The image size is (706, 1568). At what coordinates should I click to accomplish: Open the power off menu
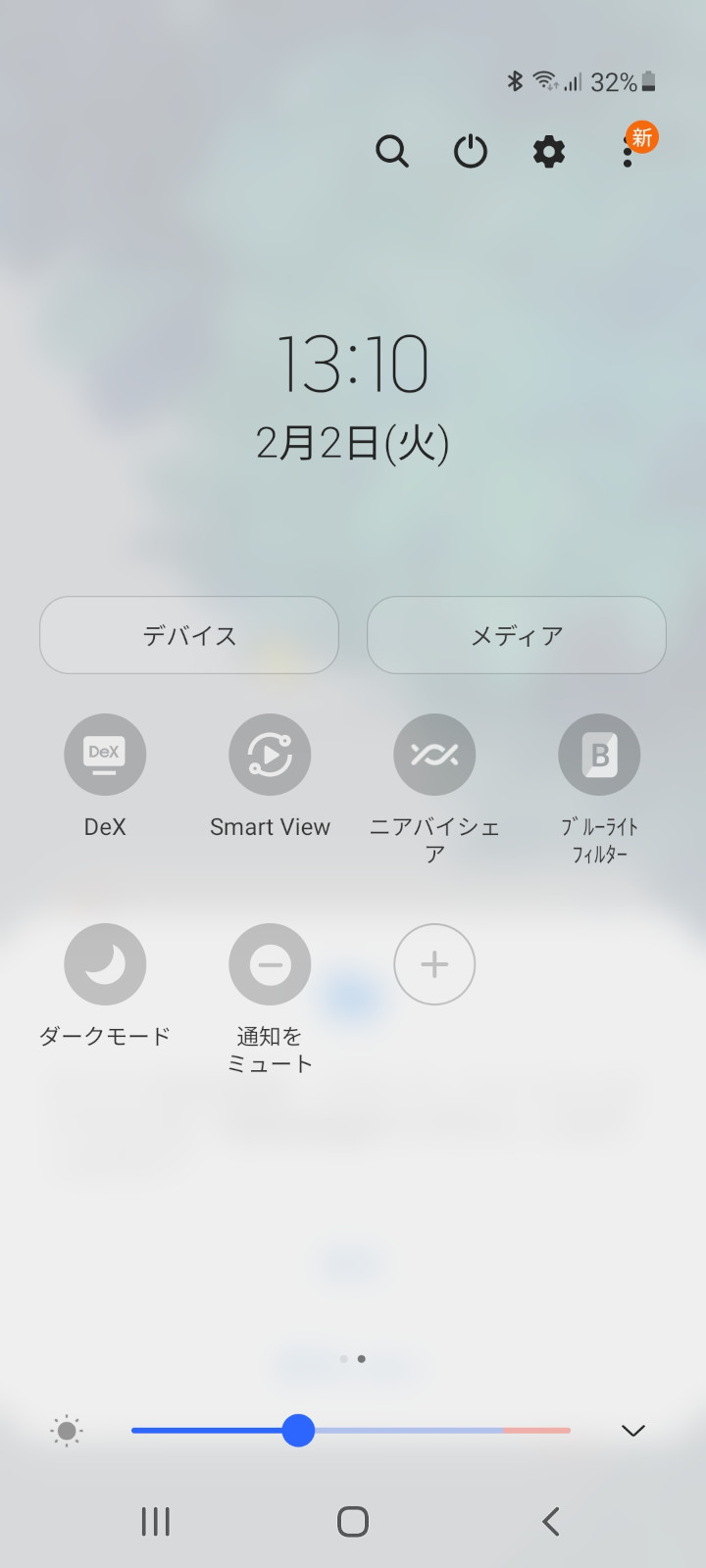pos(471,152)
